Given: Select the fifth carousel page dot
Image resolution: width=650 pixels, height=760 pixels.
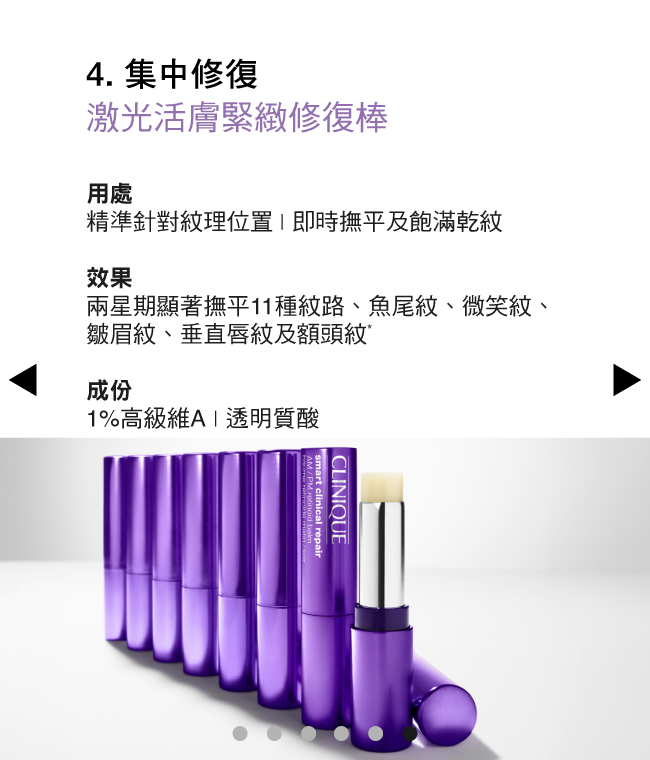Looking at the screenshot, I should (376, 733).
